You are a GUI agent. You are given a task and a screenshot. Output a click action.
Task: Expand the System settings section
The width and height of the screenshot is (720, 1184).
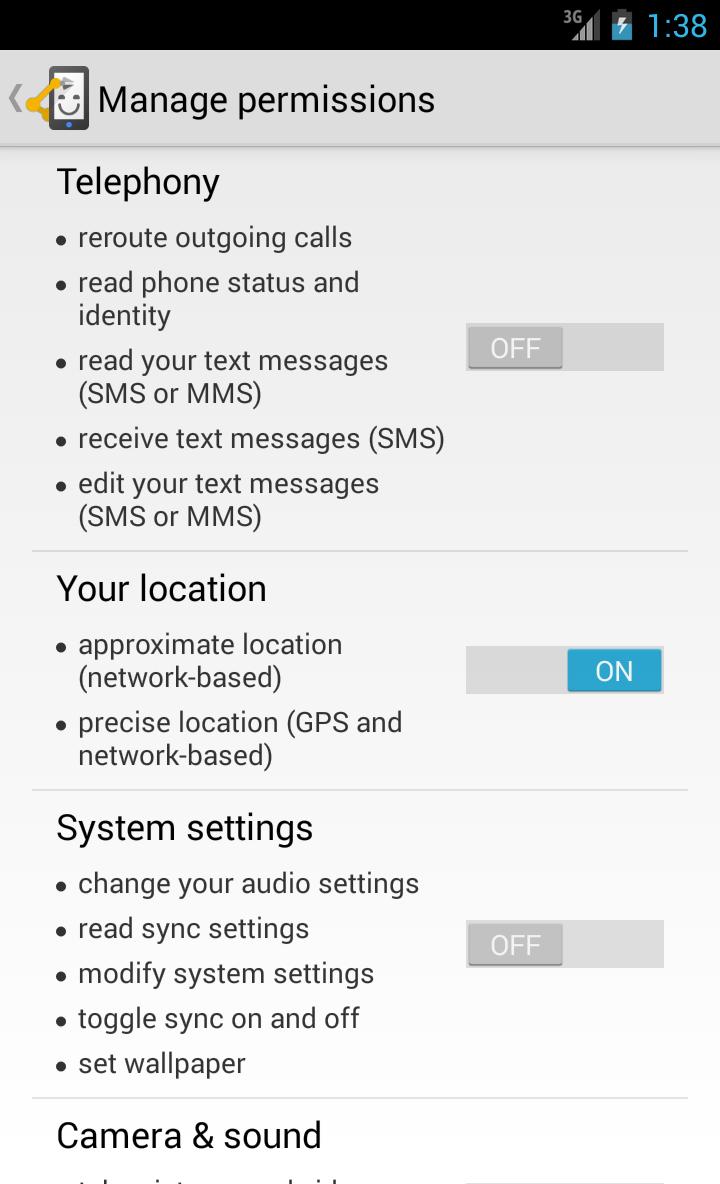pos(185,827)
